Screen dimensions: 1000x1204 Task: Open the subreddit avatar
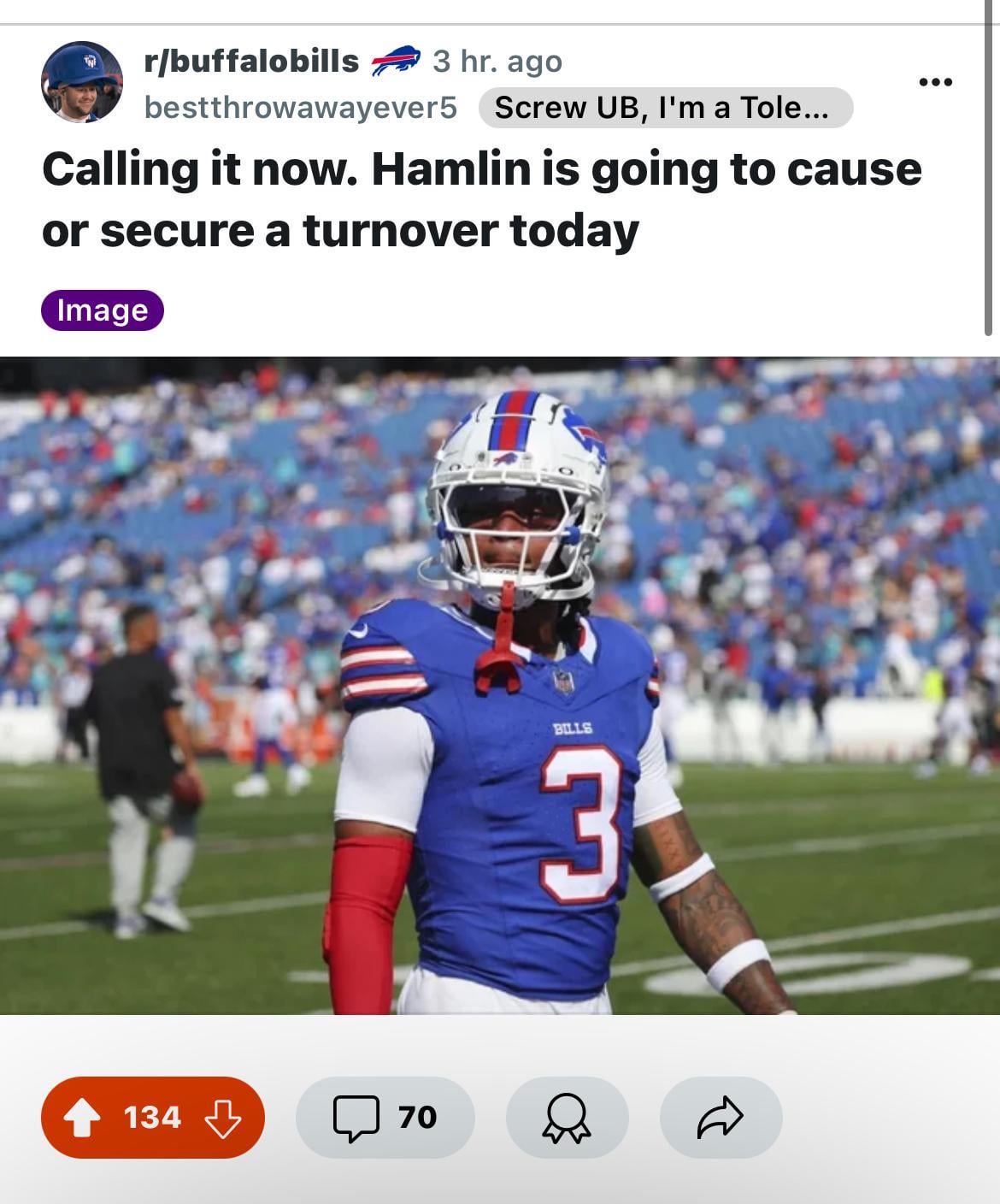[82, 82]
